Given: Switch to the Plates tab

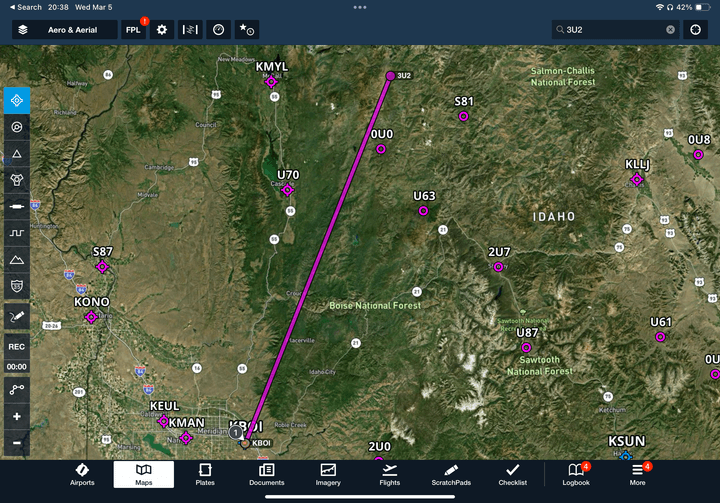Looking at the screenshot, I should [205, 474].
